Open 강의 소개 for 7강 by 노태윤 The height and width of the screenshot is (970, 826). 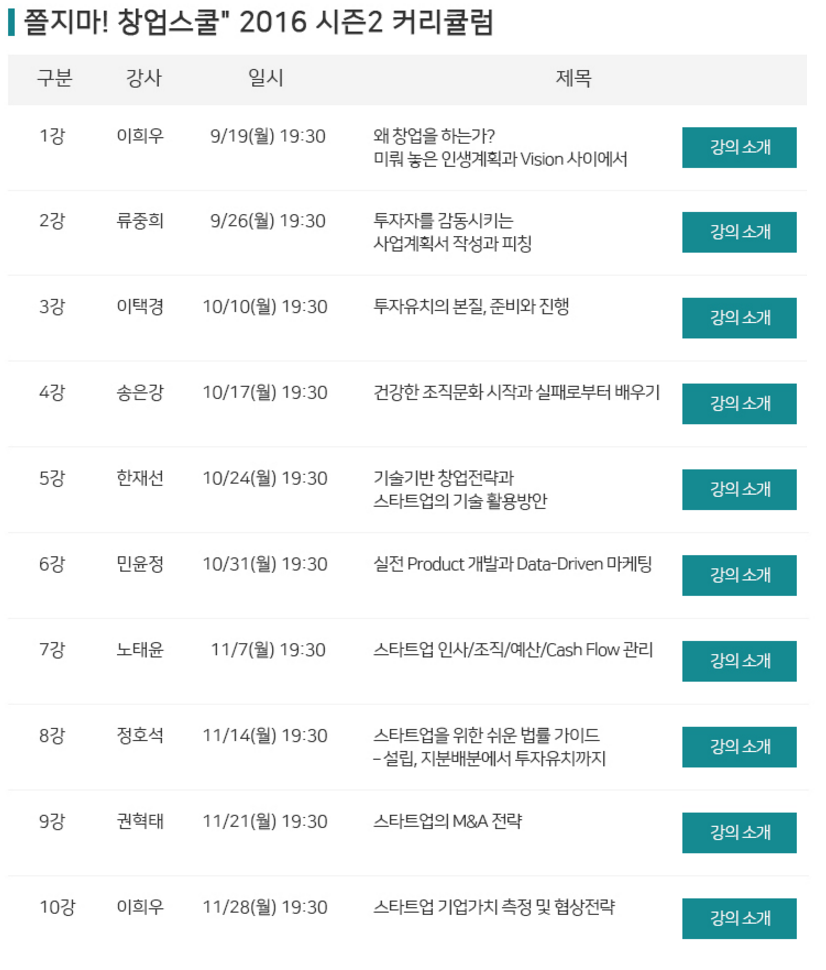[739, 661]
